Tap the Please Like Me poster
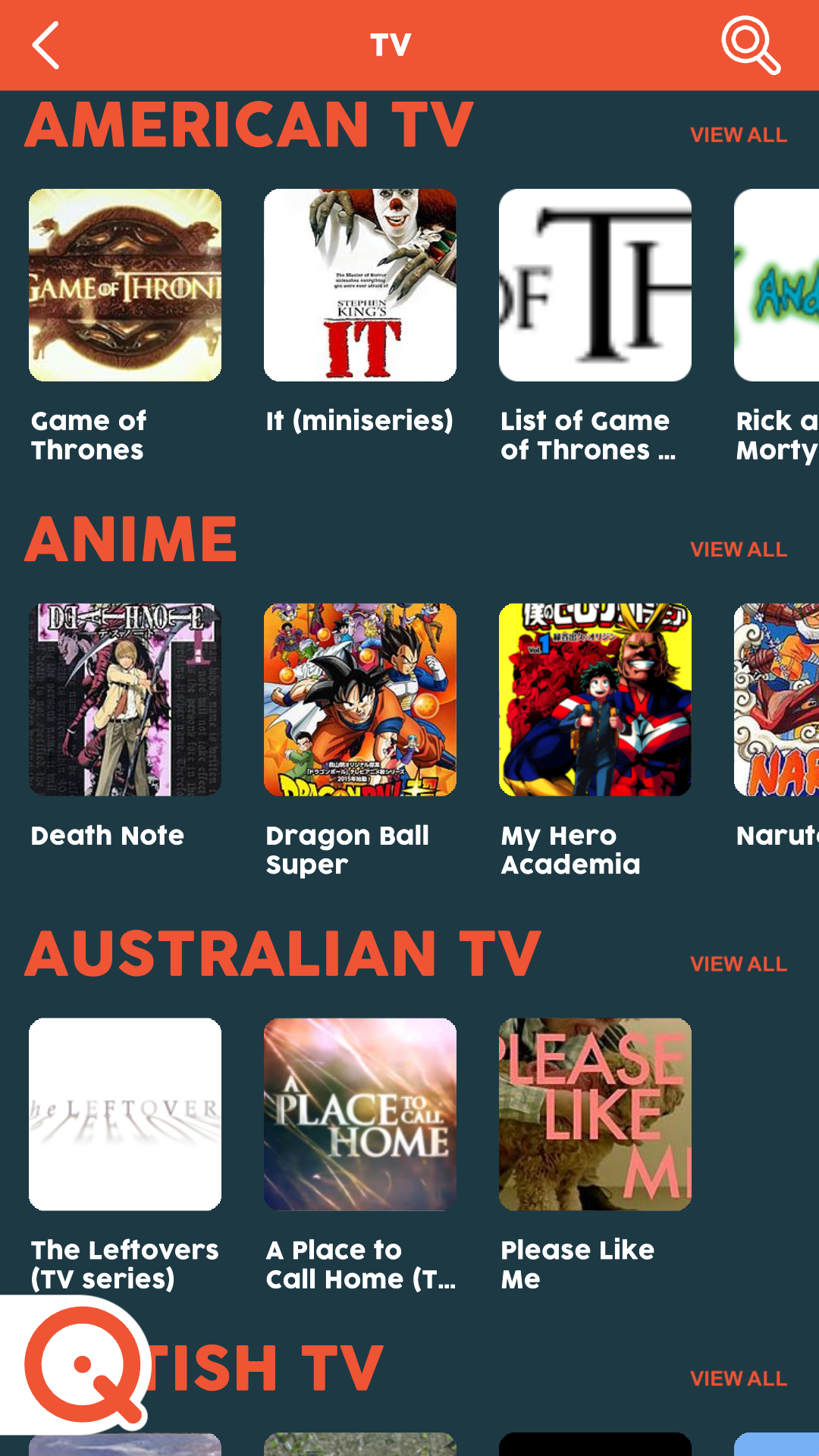 (595, 1115)
